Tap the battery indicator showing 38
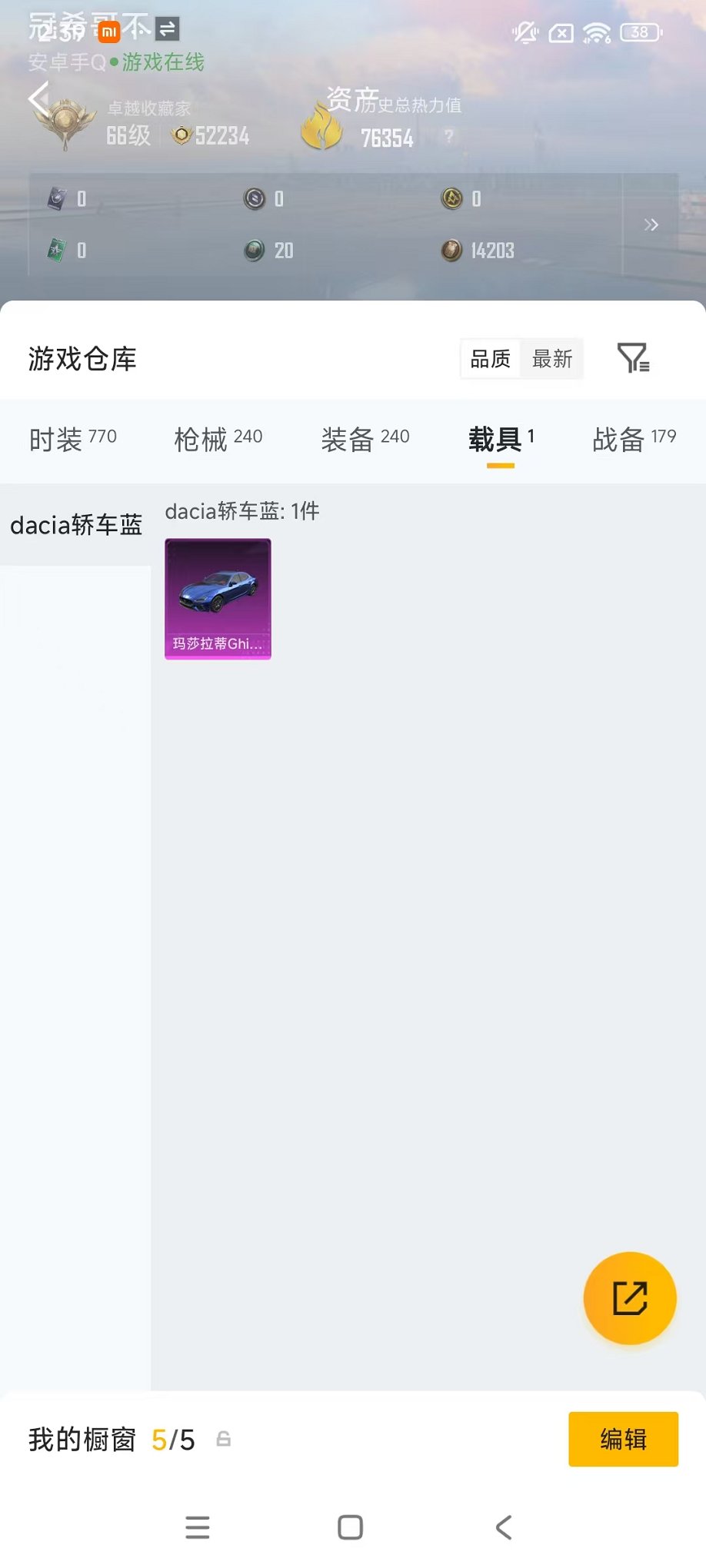Screen dimensions: 706x1568 (x=640, y=32)
